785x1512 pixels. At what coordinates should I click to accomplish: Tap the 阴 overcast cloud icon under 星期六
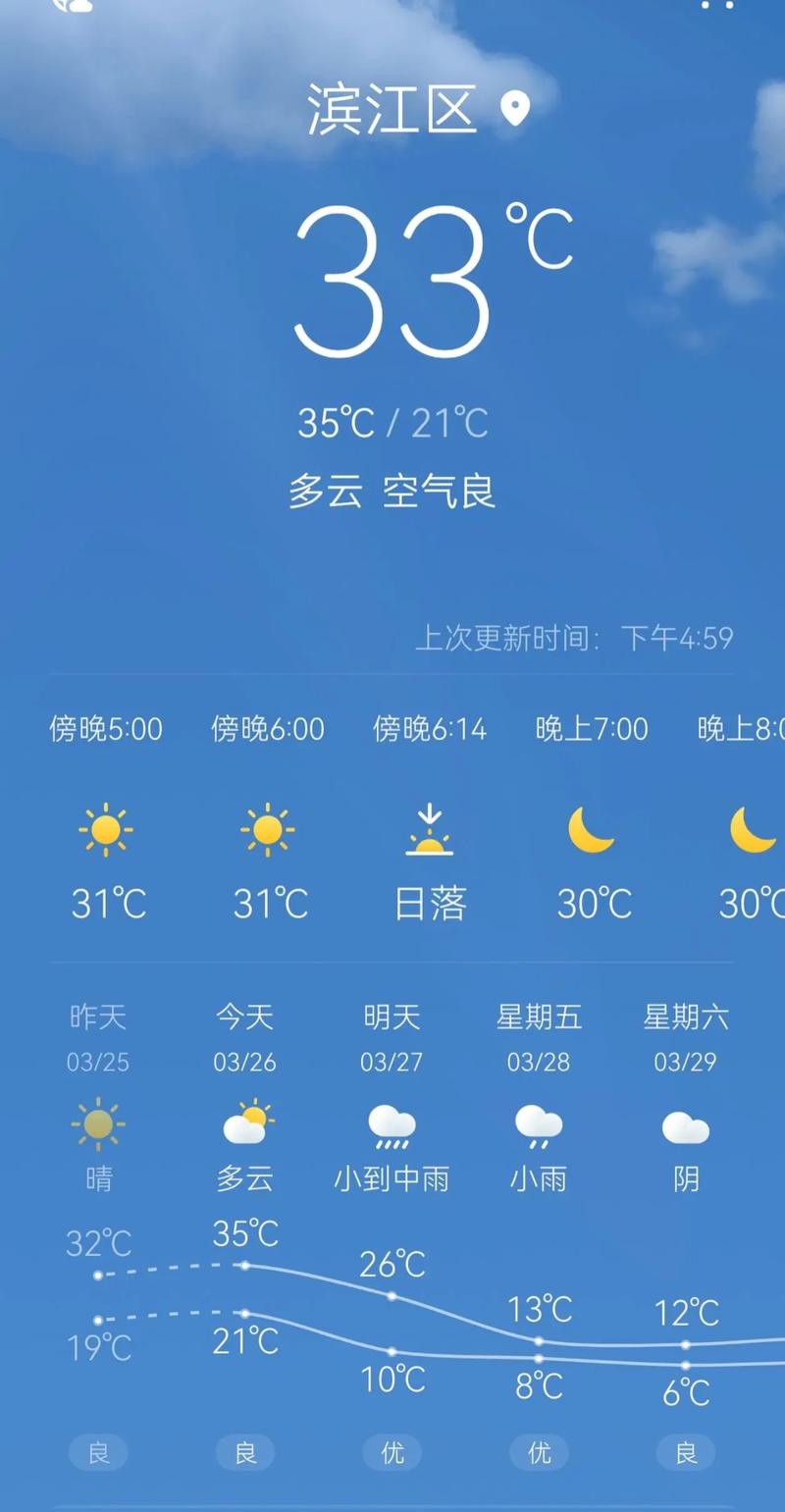(685, 1125)
